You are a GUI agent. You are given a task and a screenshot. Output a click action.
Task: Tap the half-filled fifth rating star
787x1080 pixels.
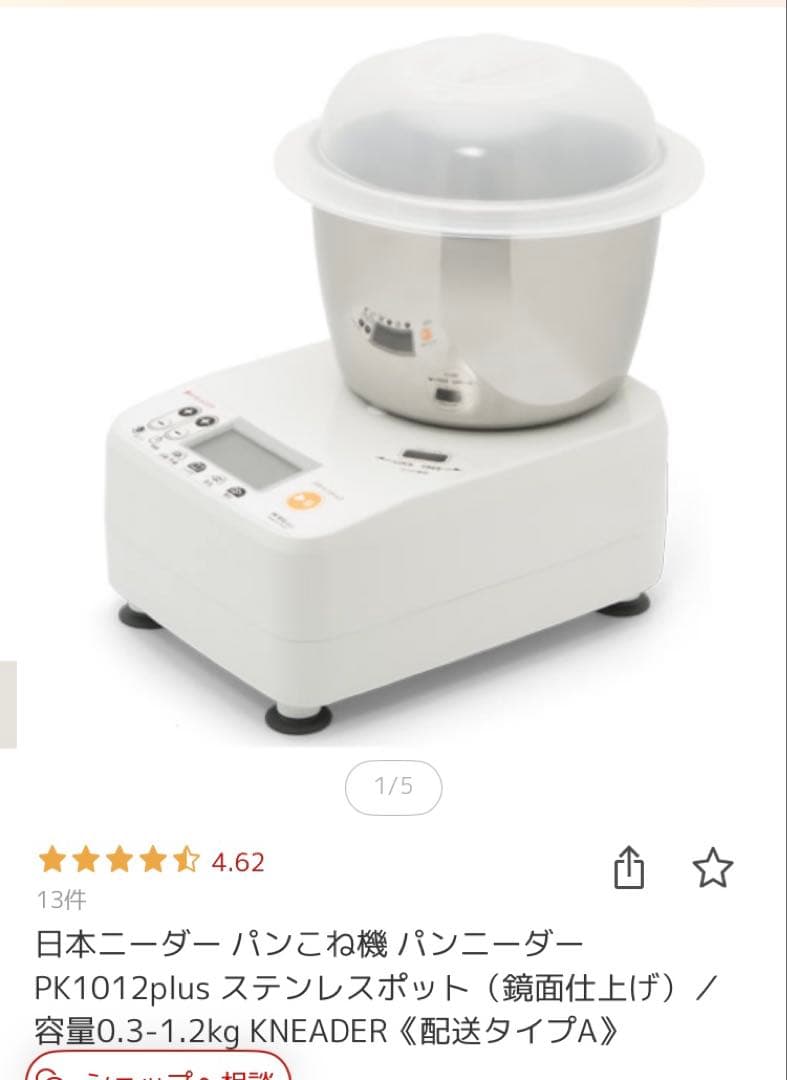[183, 857]
